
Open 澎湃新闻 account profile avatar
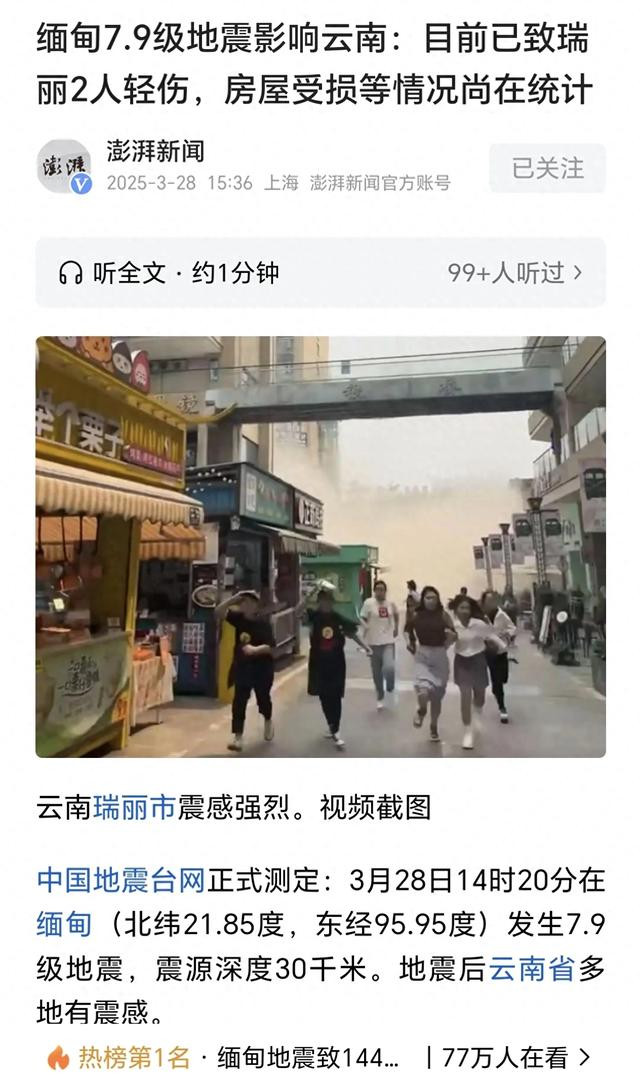pyautogui.click(x=64, y=166)
